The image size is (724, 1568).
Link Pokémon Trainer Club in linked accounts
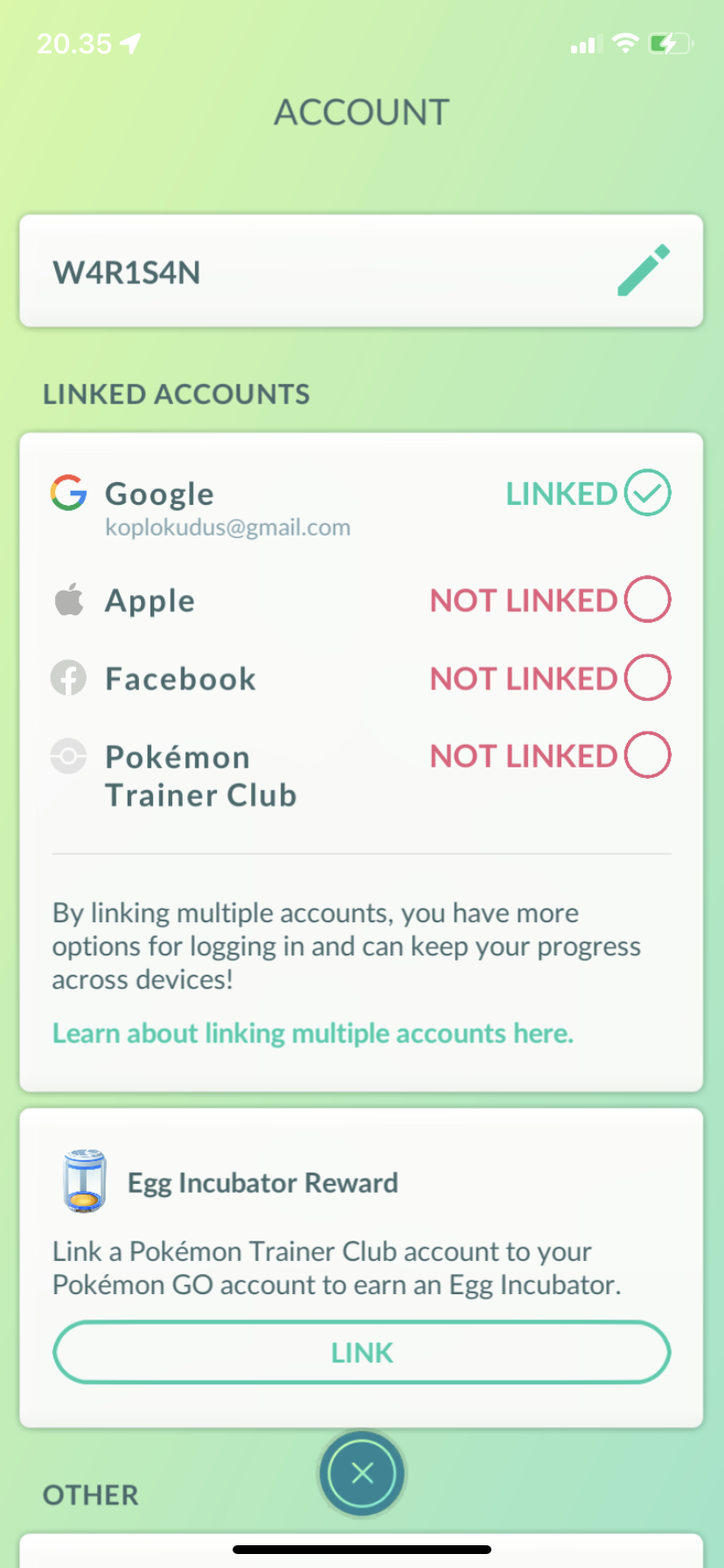coord(647,755)
